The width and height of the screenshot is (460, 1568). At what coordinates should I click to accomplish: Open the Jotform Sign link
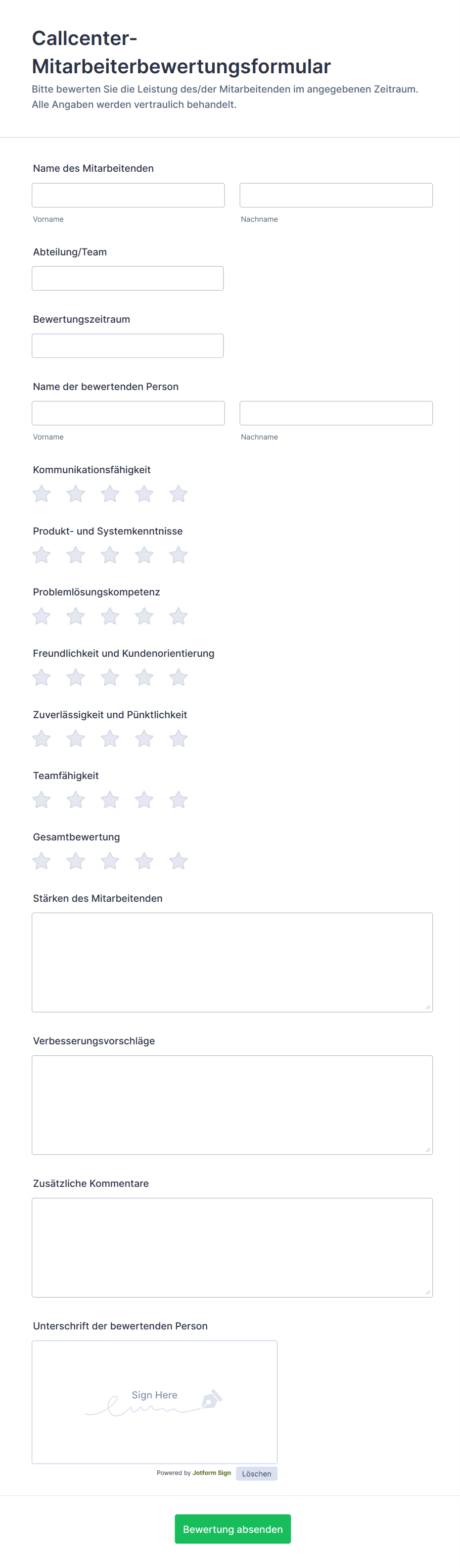point(212,1473)
